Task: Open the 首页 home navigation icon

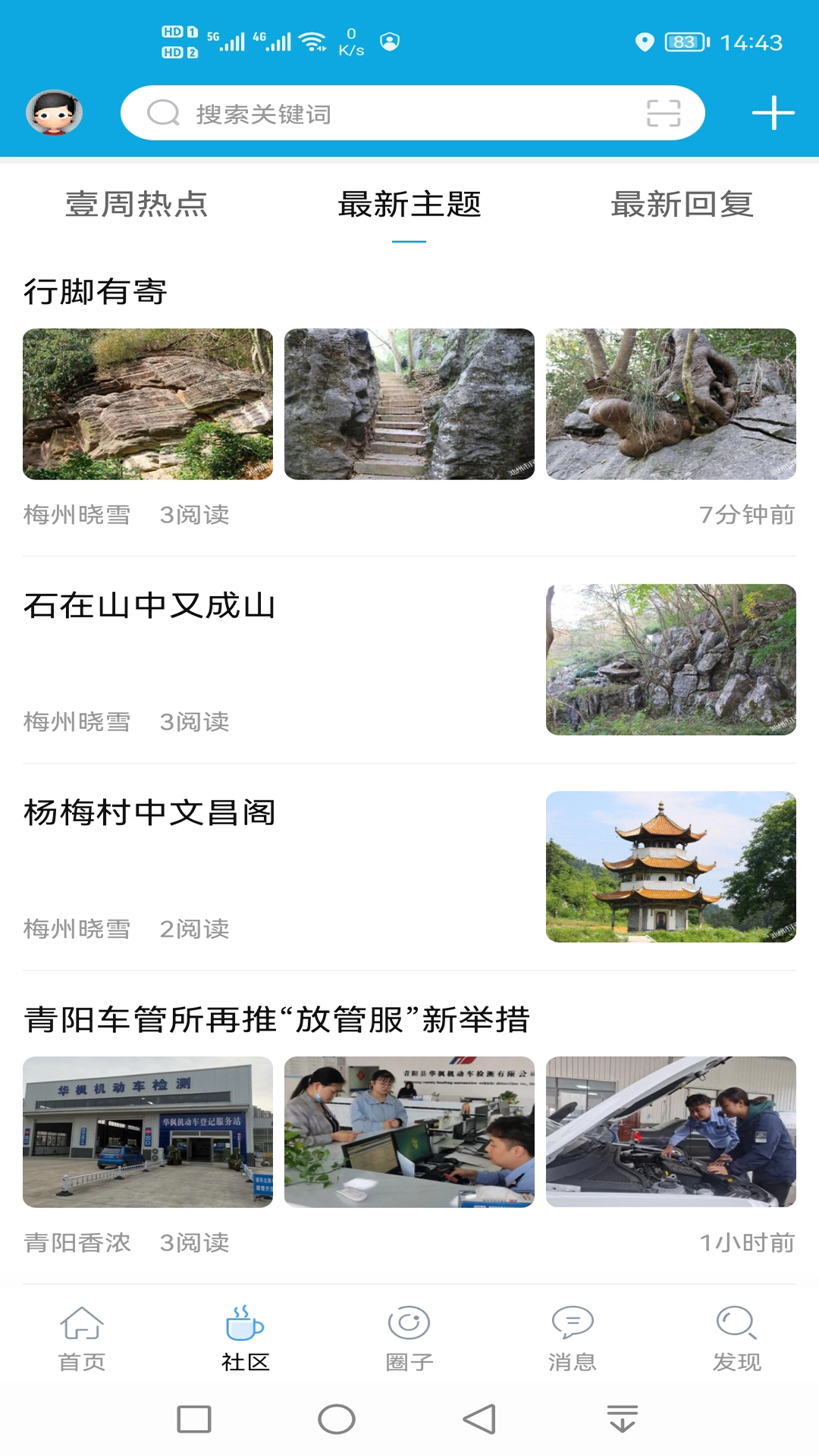Action: click(80, 1321)
